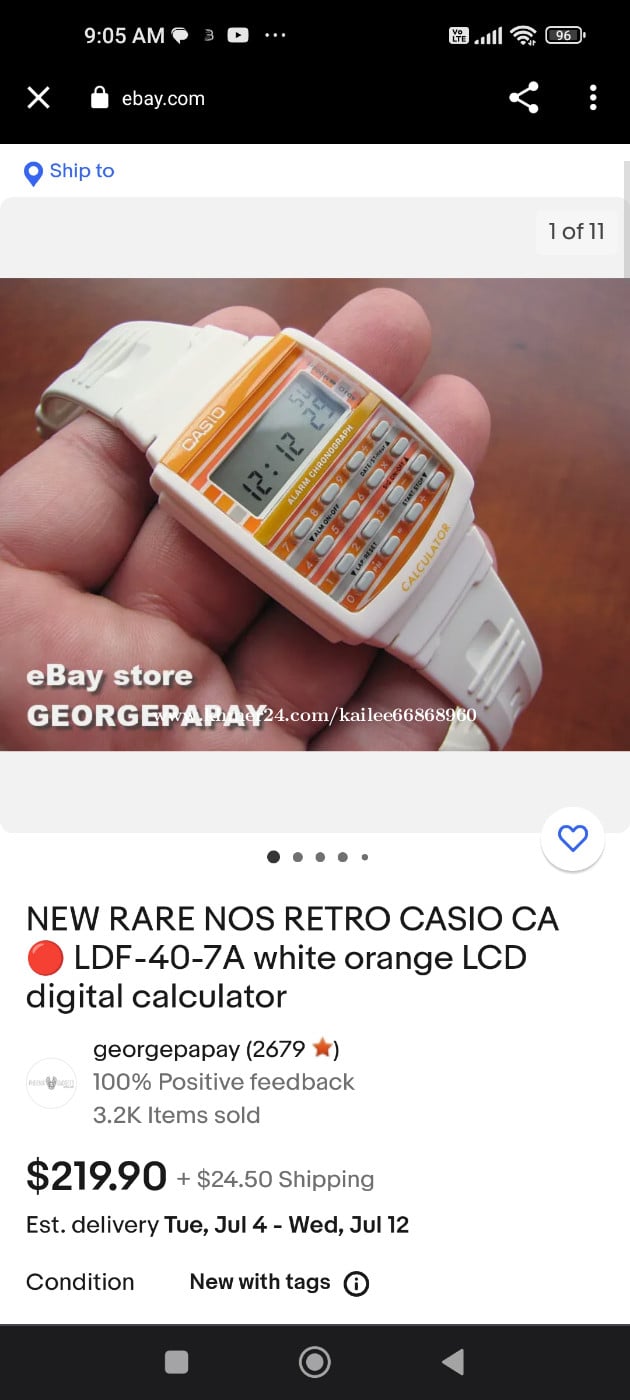The image size is (630, 1400).
Task: Go to the phone's home screen
Action: click(315, 1361)
